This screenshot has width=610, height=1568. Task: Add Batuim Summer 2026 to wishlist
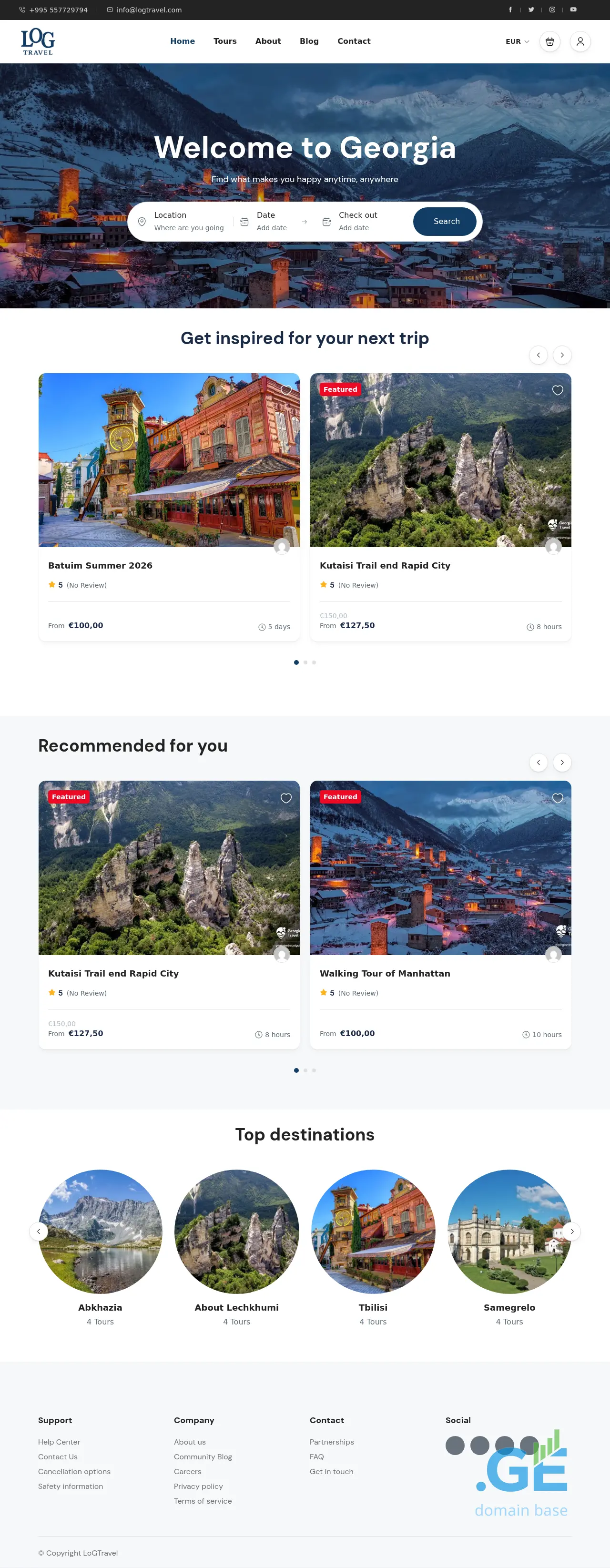285,390
